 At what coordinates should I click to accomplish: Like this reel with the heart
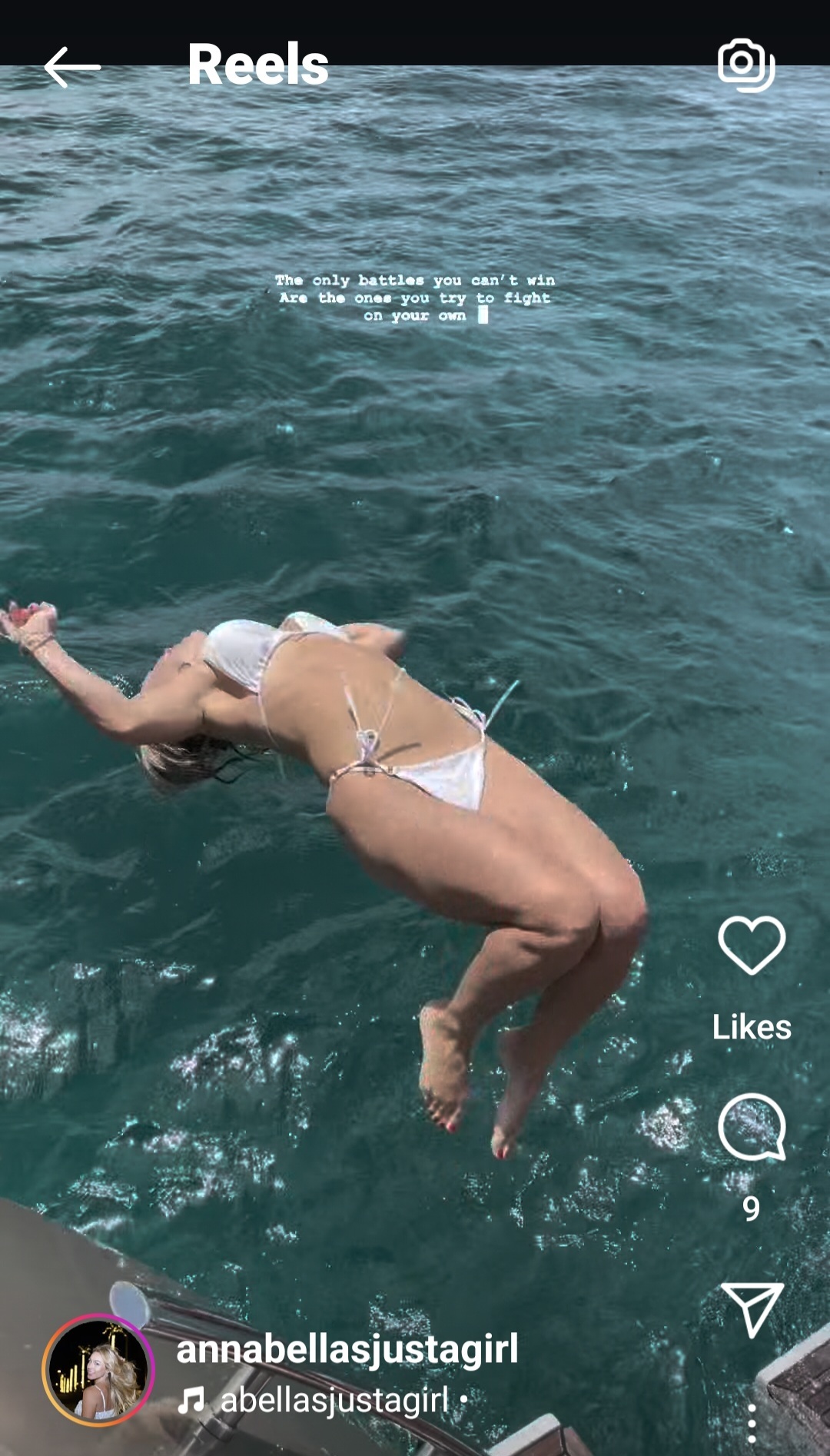(752, 945)
